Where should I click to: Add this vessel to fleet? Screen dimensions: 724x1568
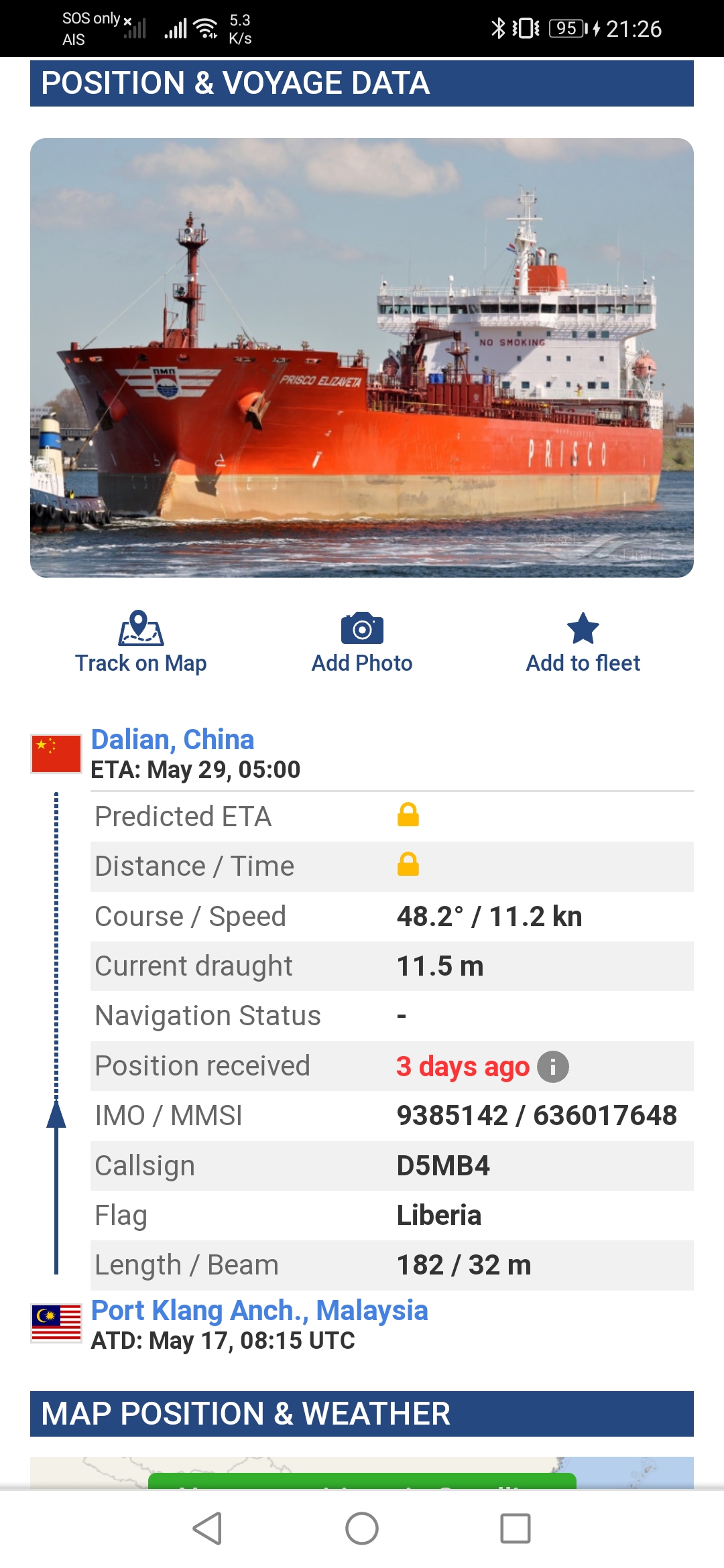point(583,642)
